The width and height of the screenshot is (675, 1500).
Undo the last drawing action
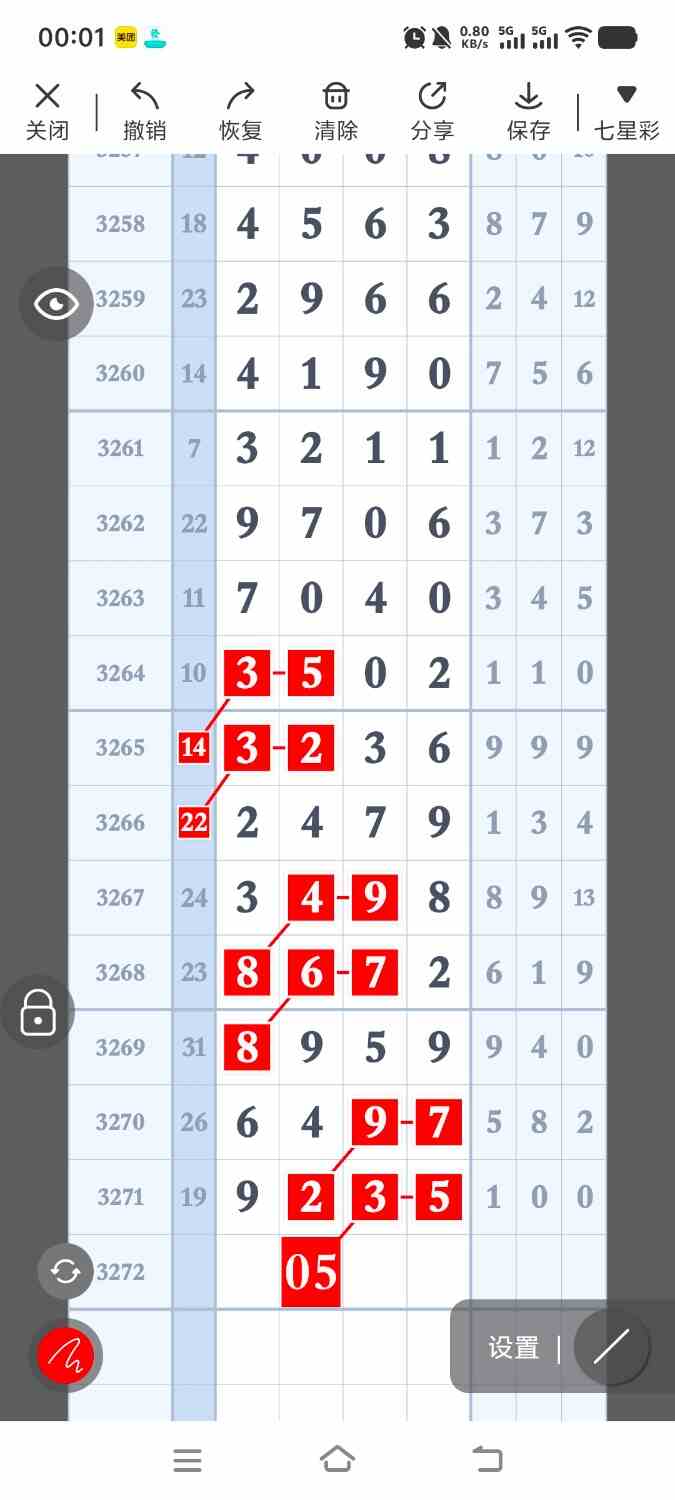click(x=144, y=110)
